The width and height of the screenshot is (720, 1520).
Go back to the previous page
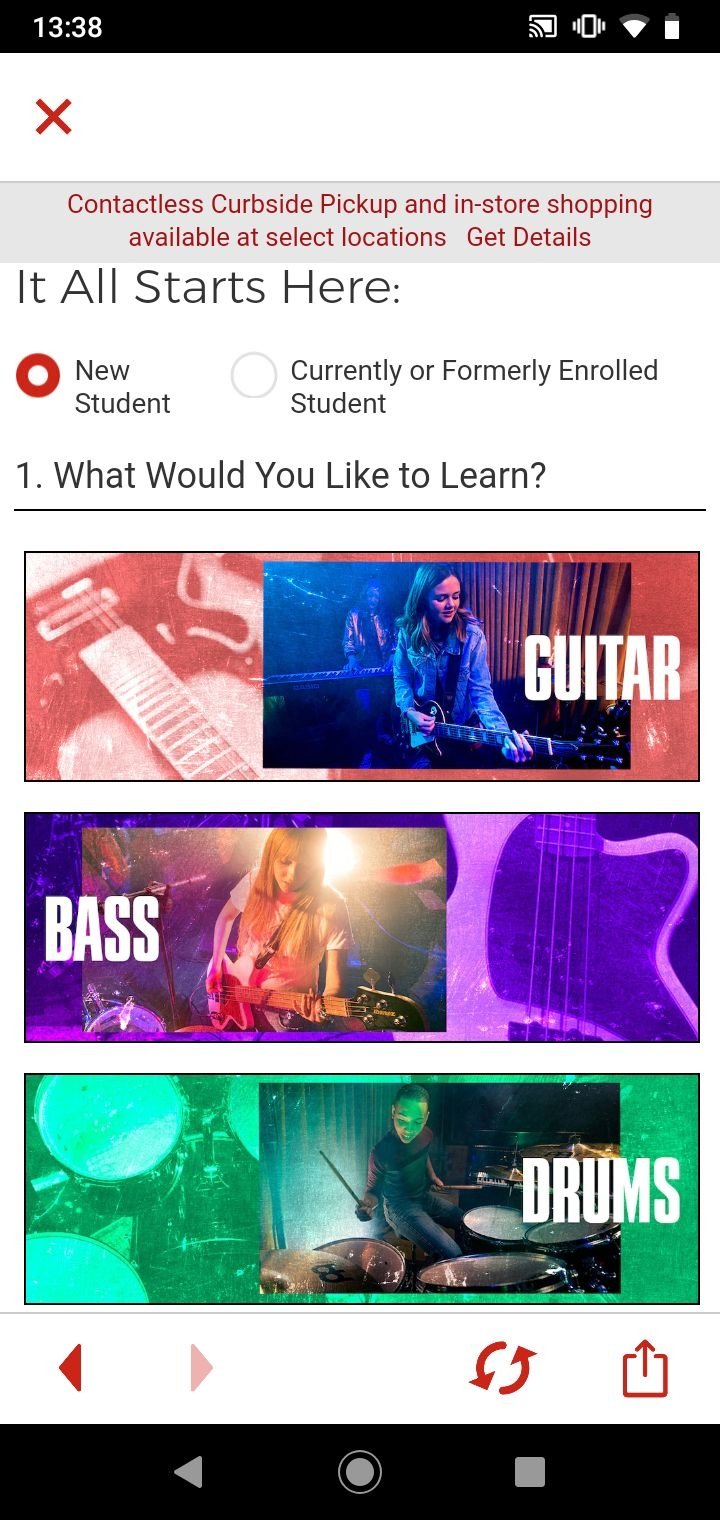[x=70, y=1367]
